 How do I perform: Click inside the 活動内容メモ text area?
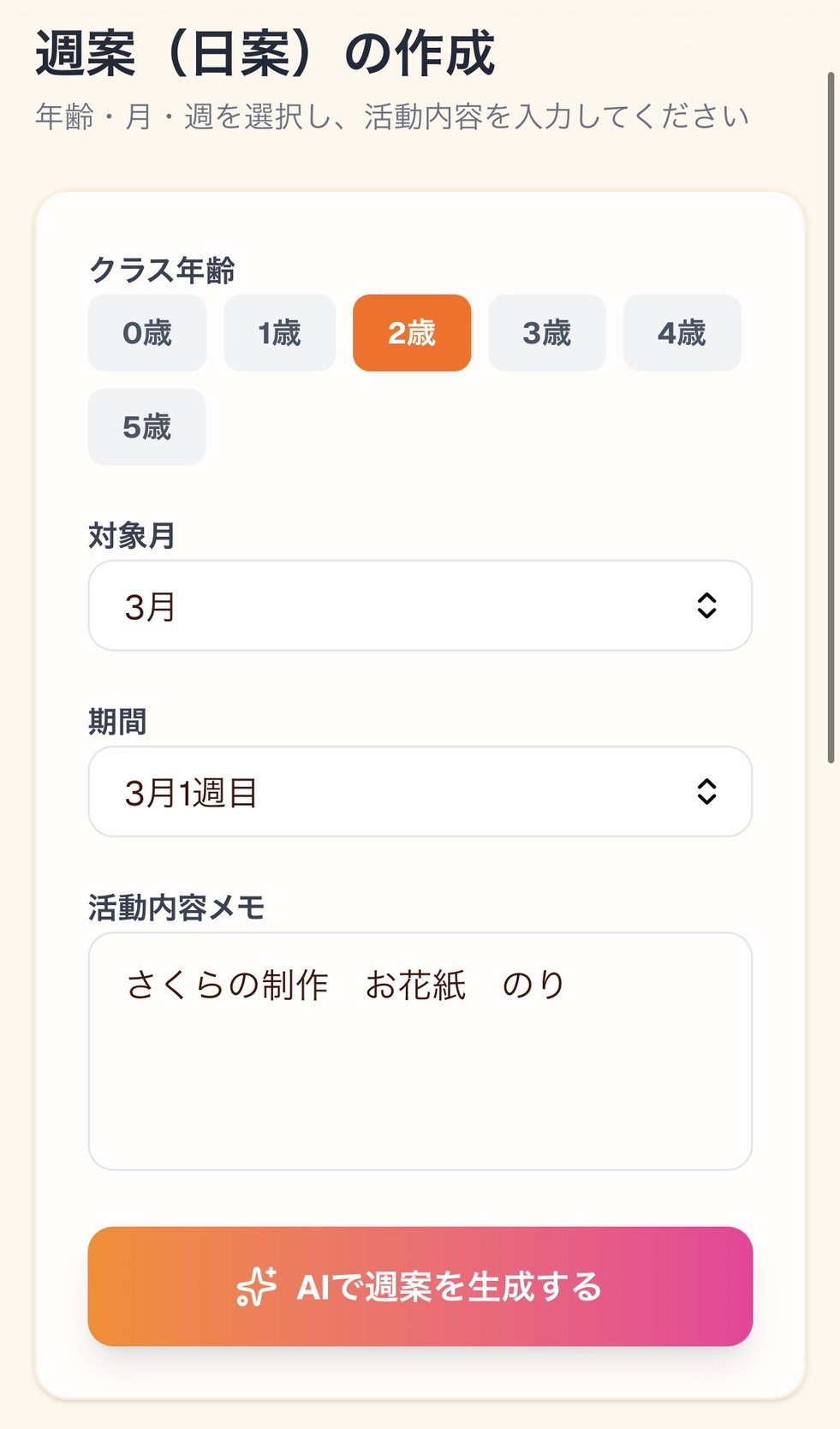click(419, 1049)
